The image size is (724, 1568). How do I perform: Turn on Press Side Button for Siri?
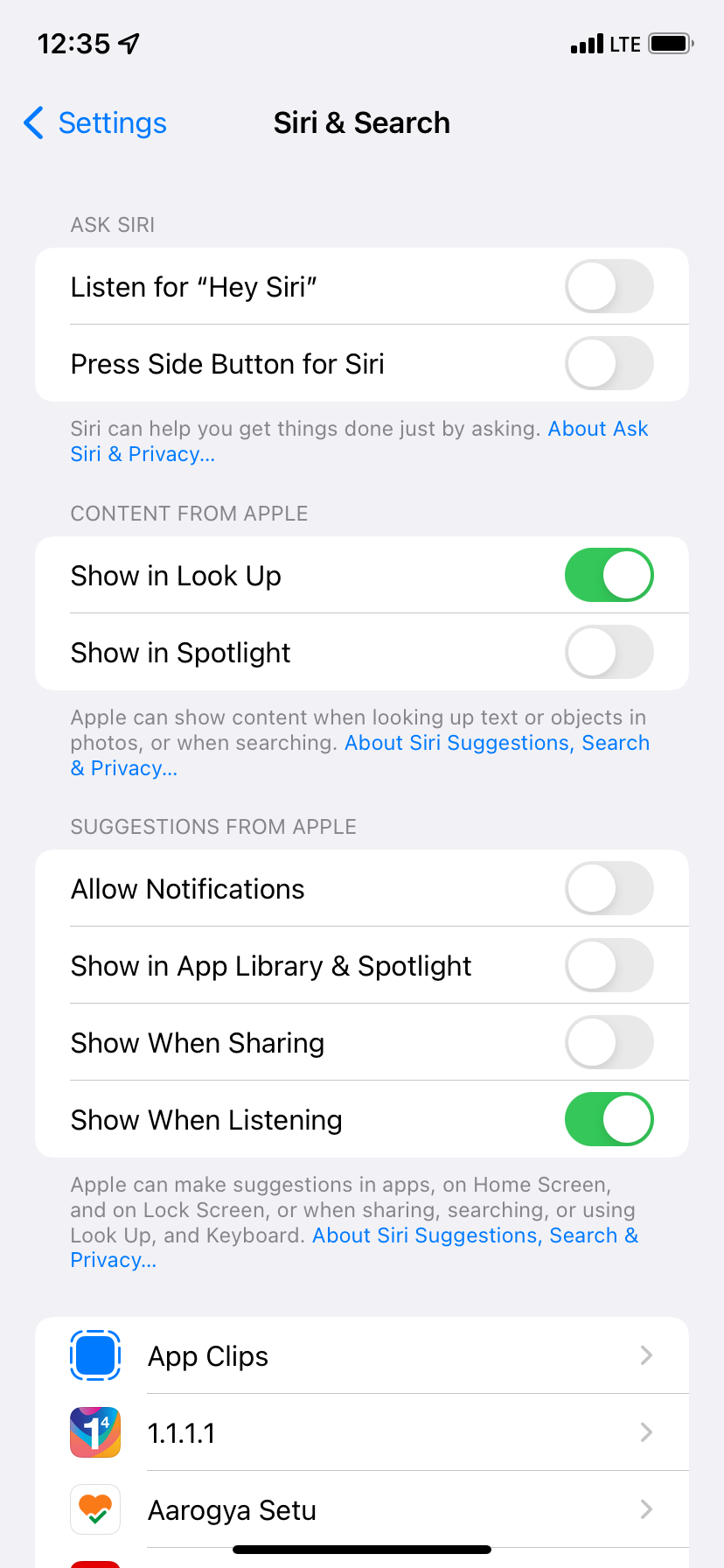point(609,364)
